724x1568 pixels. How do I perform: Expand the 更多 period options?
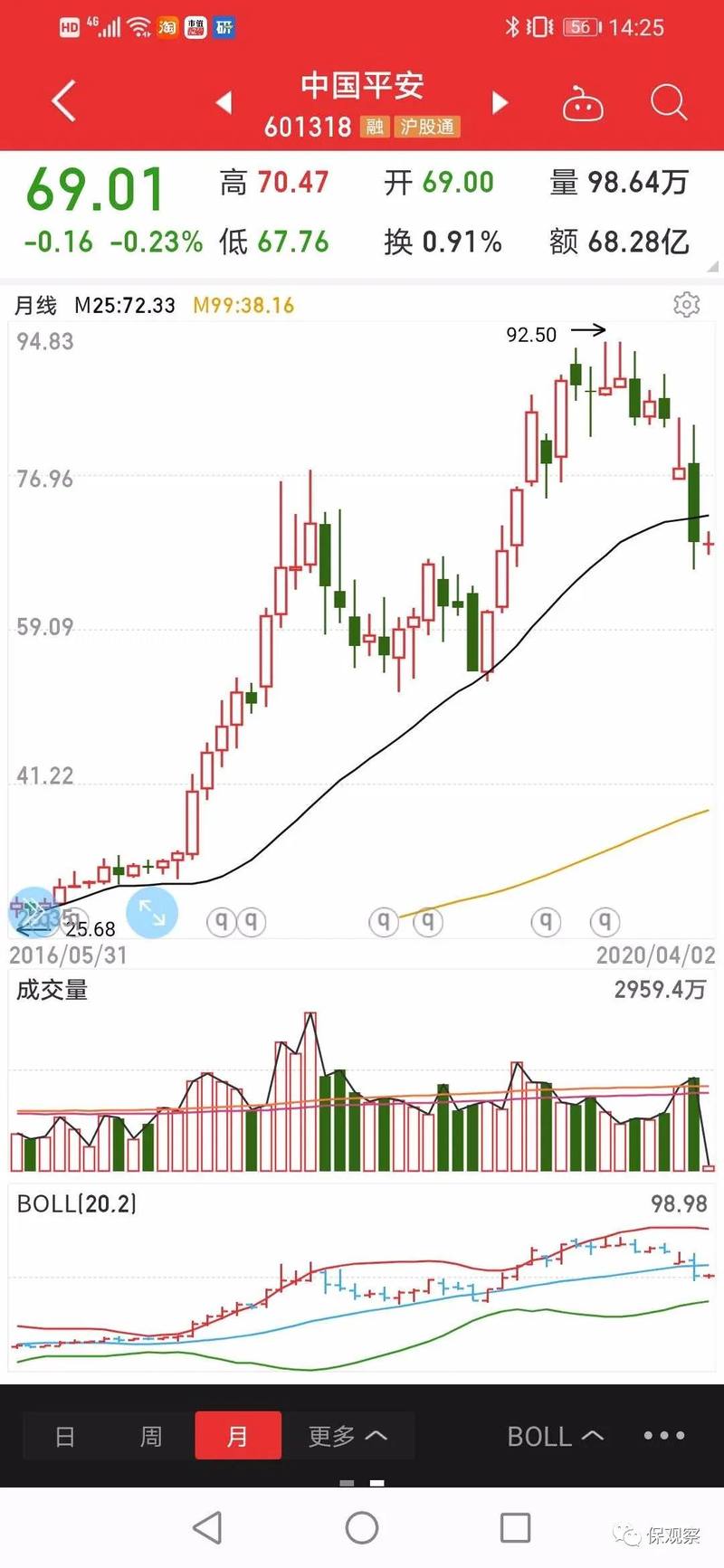[348, 1436]
